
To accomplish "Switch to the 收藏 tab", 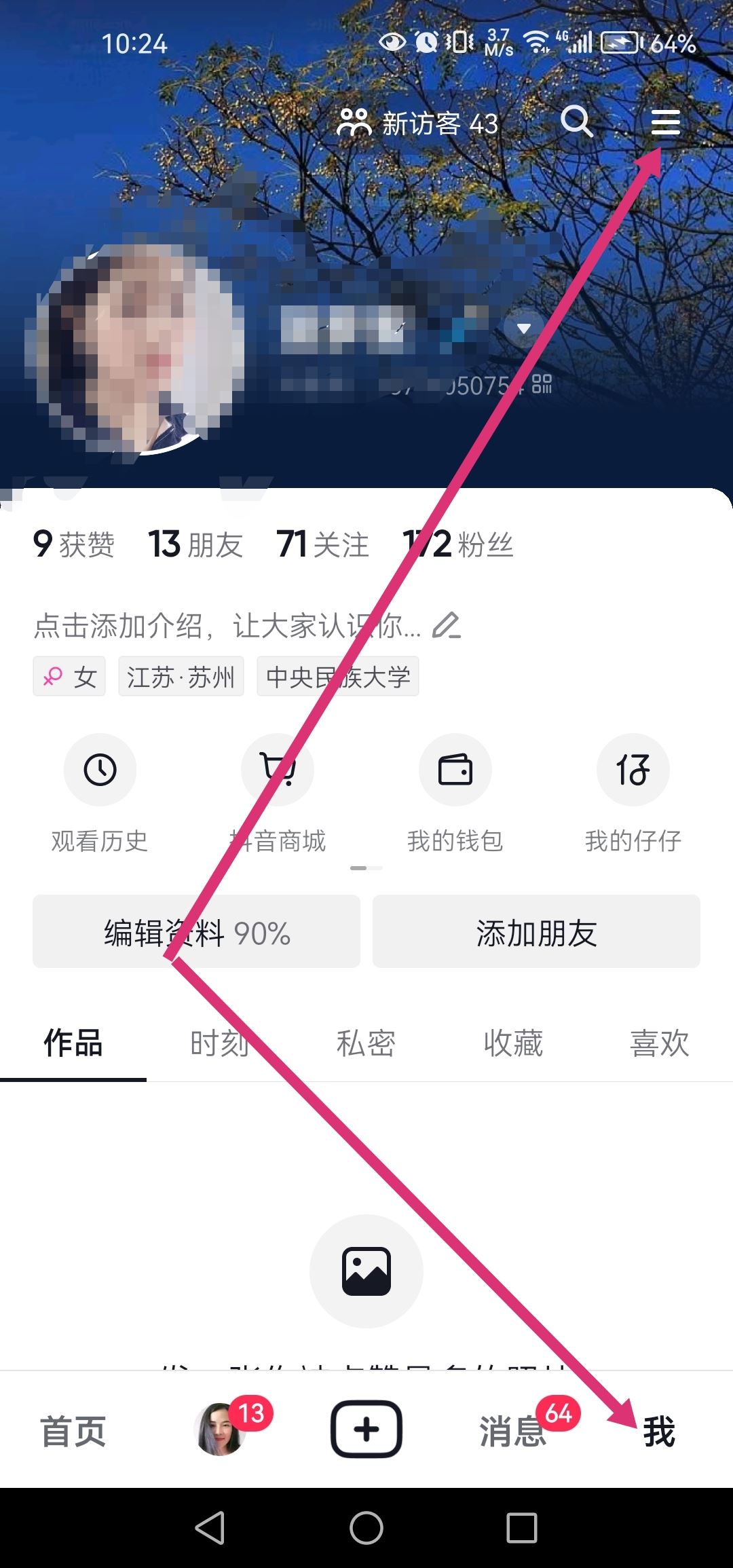I will point(514,1044).
